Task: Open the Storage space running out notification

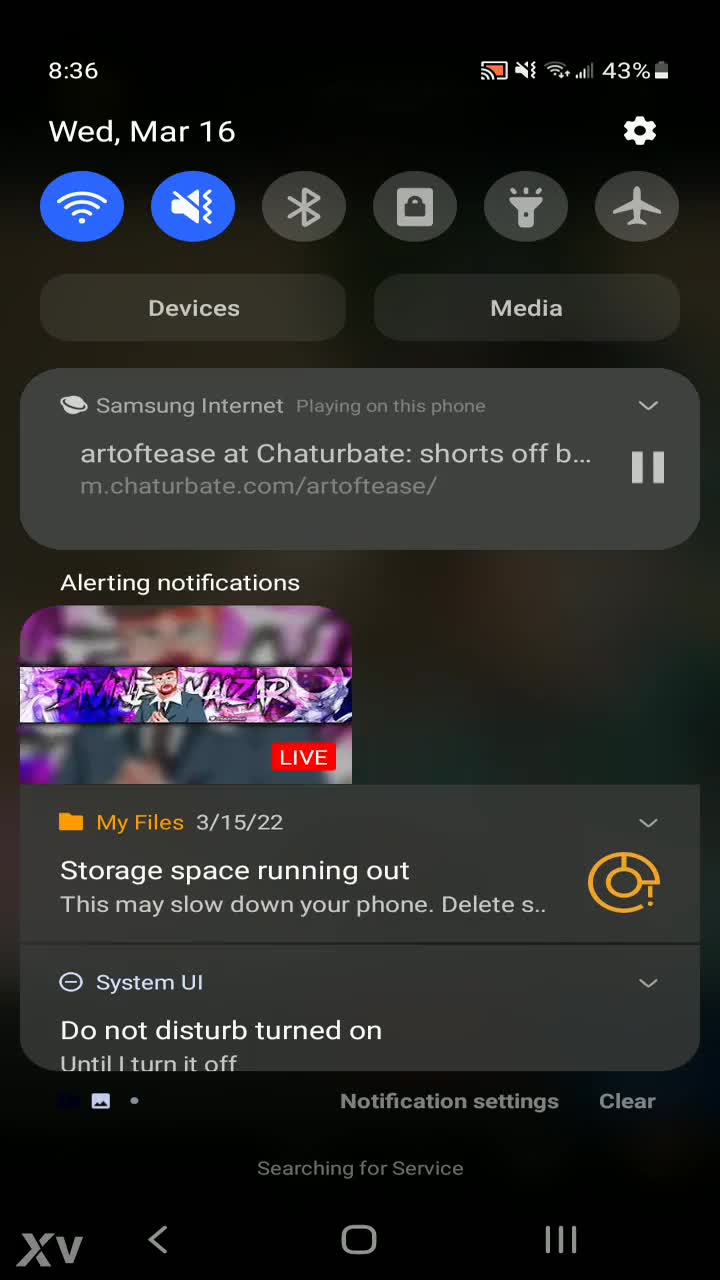Action: 300,885
